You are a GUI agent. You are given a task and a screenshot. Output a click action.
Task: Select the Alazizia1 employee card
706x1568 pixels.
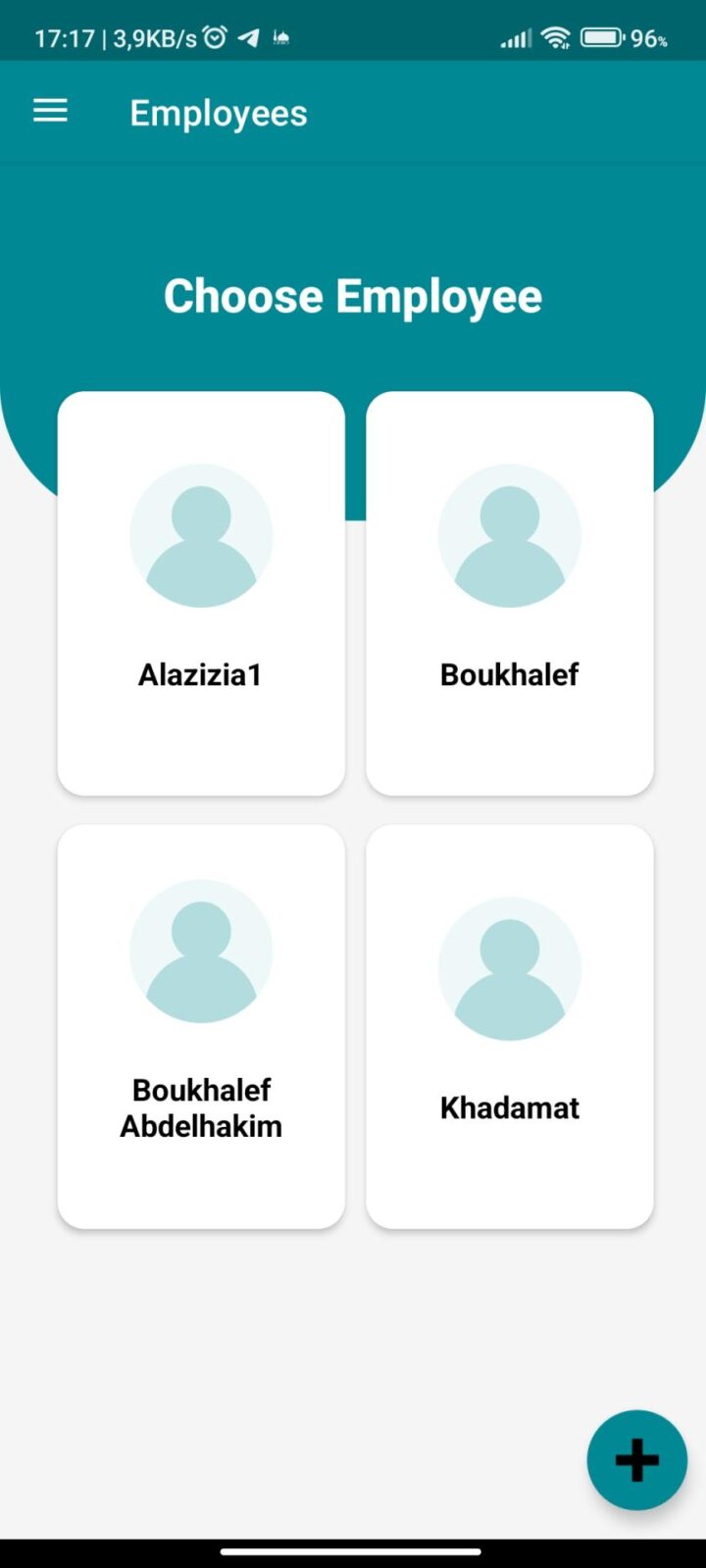(201, 593)
